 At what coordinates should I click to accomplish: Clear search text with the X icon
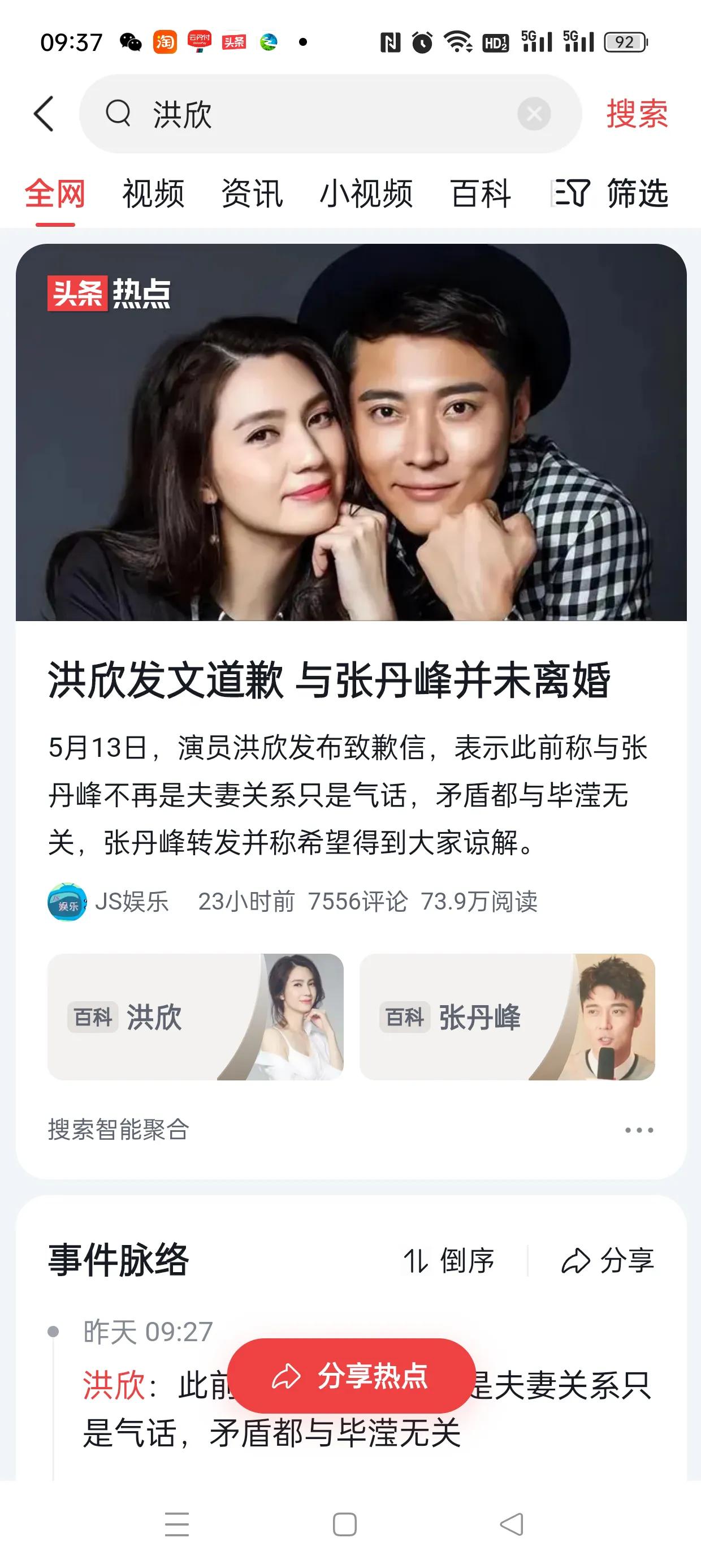click(533, 113)
